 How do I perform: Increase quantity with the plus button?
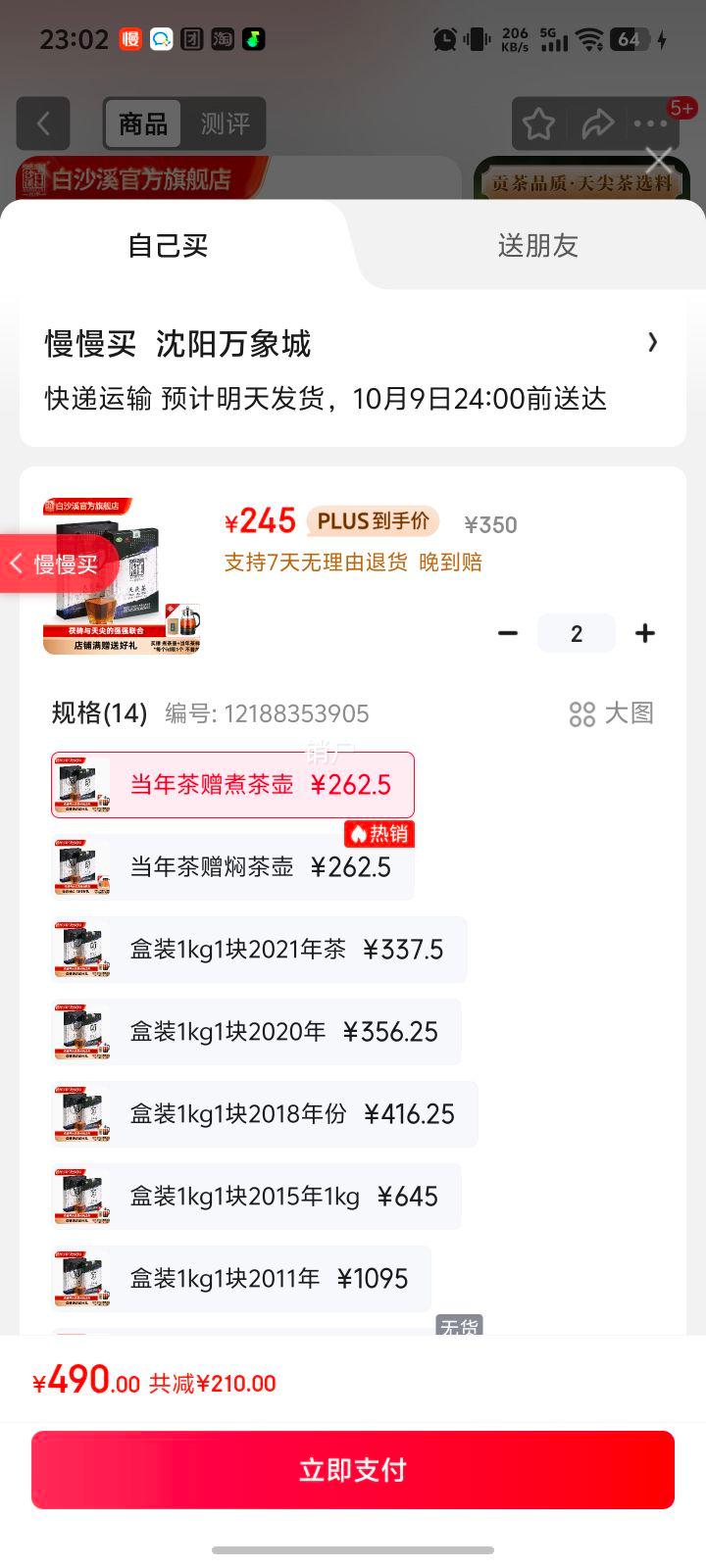pos(644,633)
